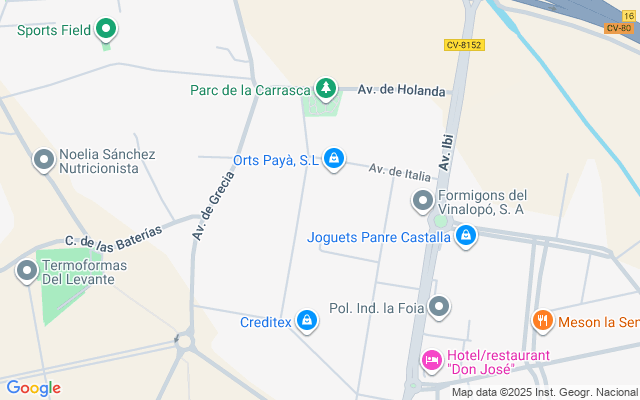Select Joguets Panre Castalla shop marker

466,236
